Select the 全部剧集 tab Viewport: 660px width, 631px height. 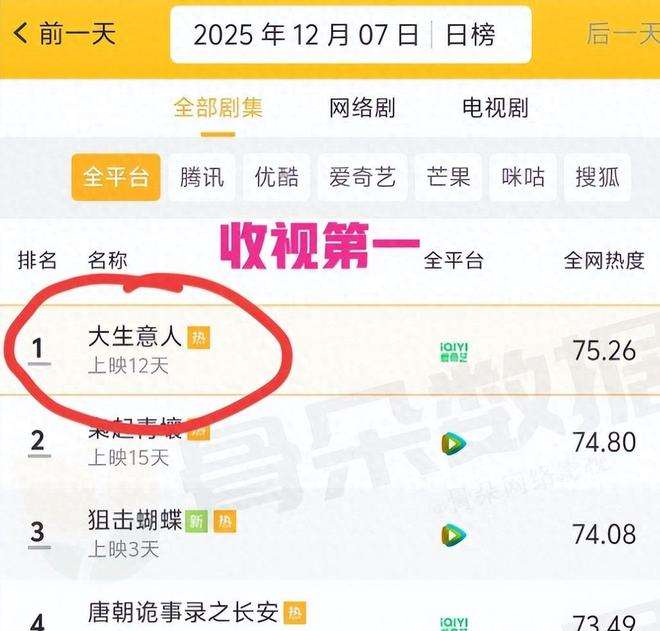pos(218,108)
